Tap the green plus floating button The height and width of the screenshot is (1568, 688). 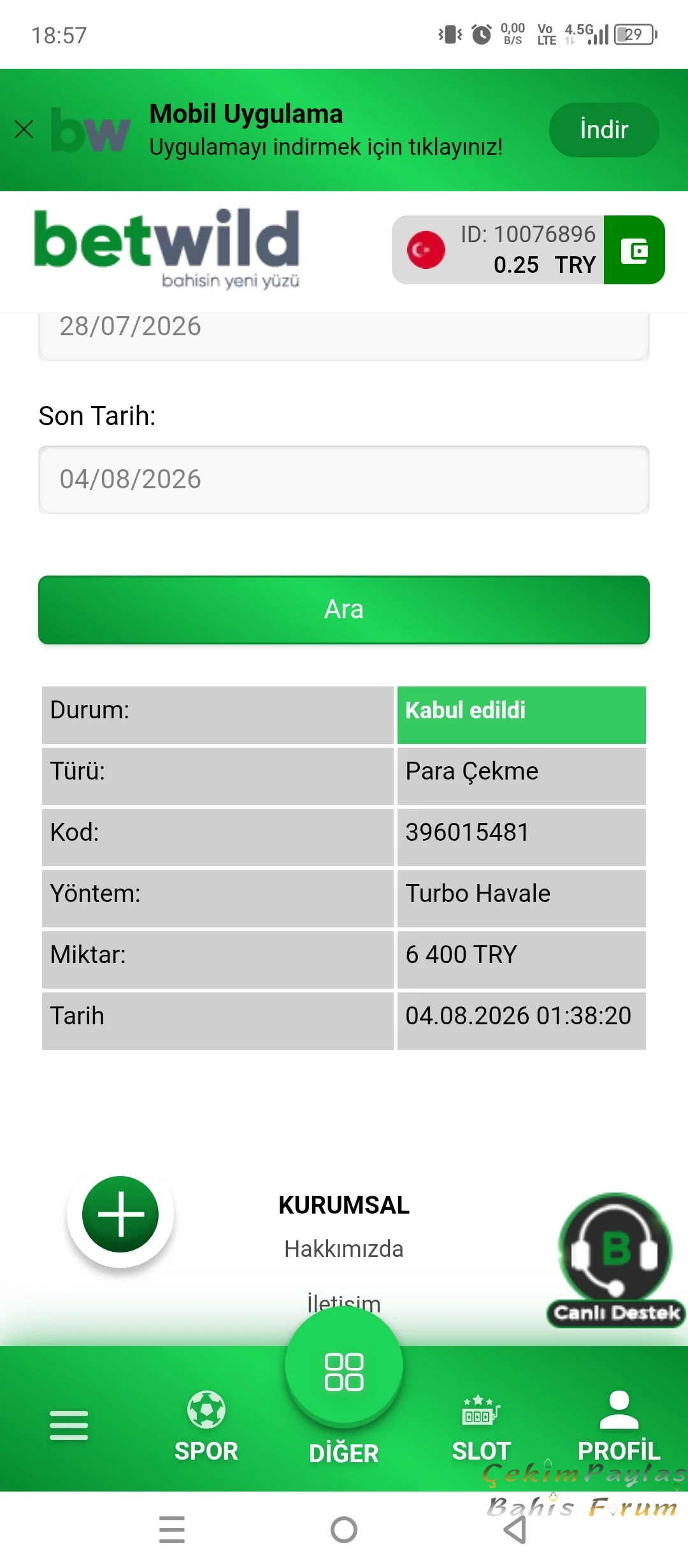pyautogui.click(x=120, y=1214)
